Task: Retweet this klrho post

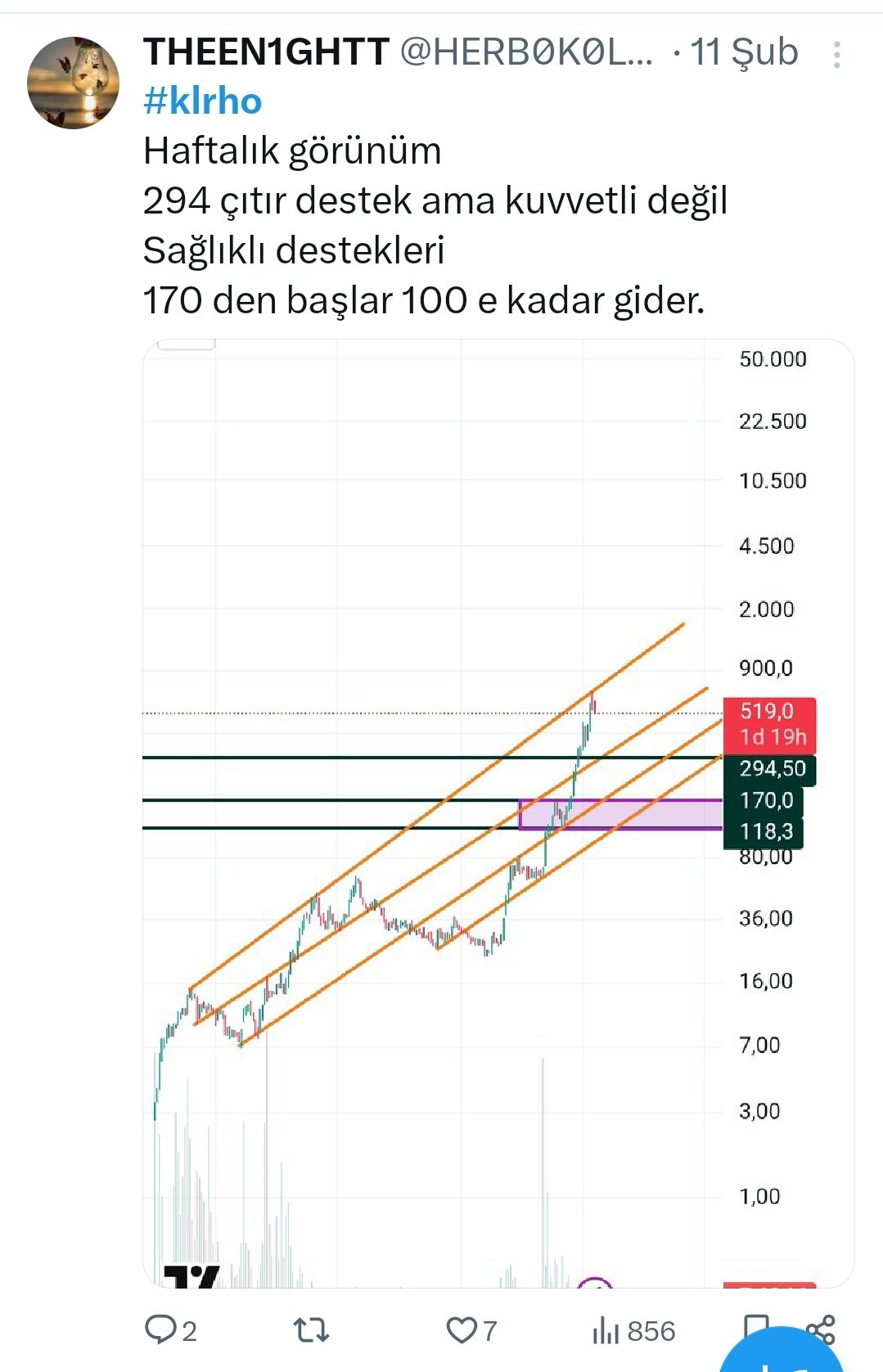Action: (x=311, y=1329)
